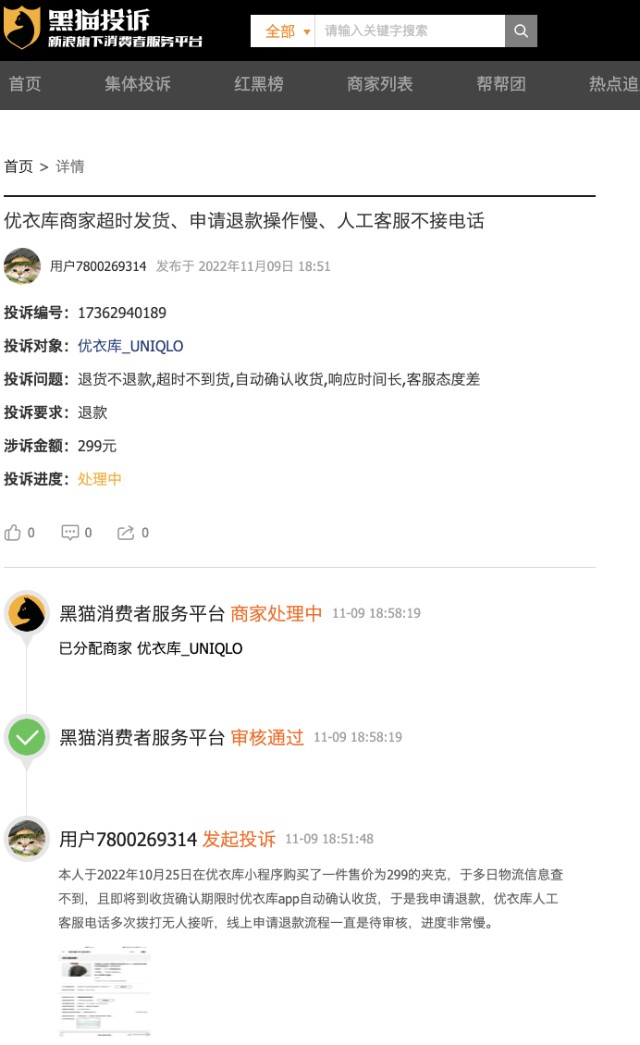Open the 红黑榜 tab
The width and height of the screenshot is (640, 1045).
(x=259, y=84)
